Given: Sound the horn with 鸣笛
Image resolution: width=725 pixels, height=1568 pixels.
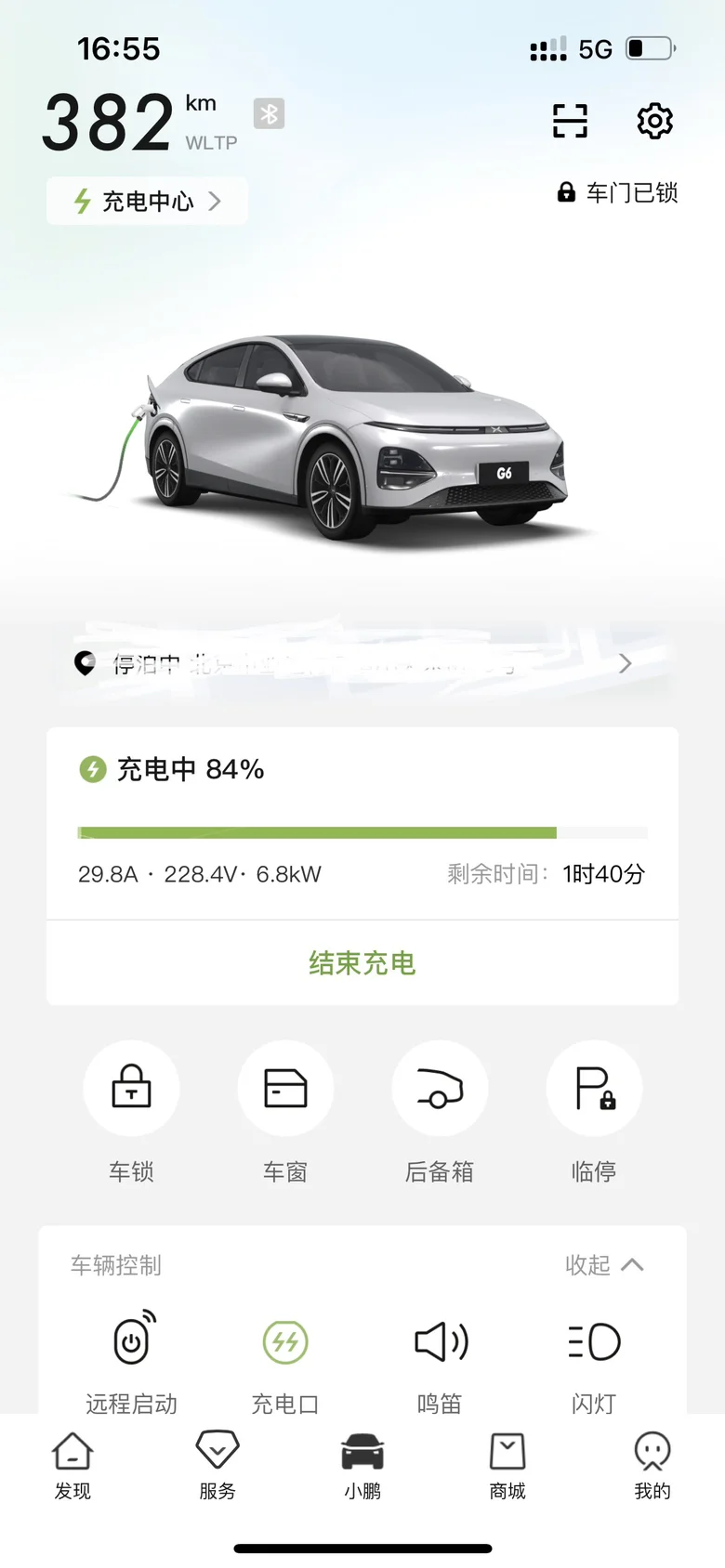Looking at the screenshot, I should click(x=440, y=1342).
